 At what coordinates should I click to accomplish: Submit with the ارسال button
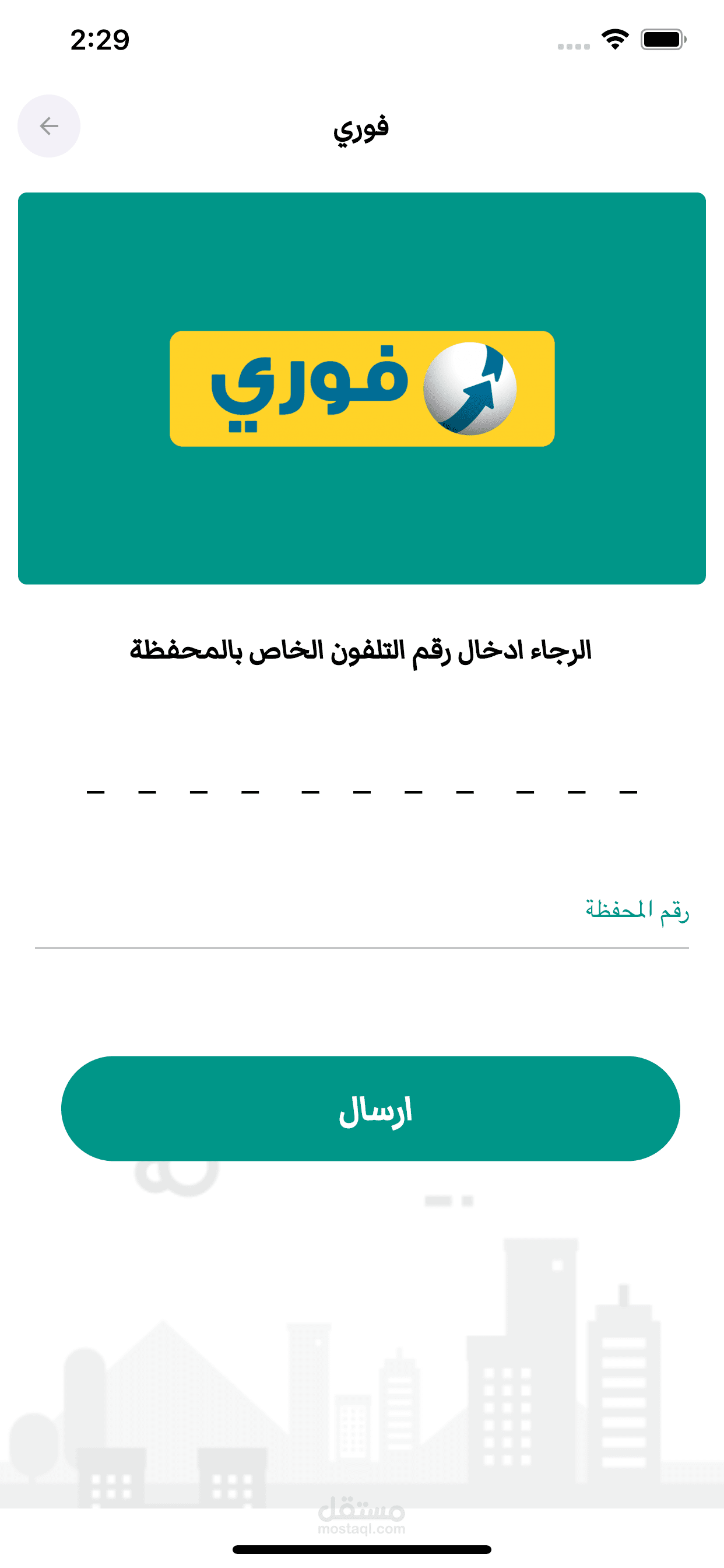coord(370,1108)
